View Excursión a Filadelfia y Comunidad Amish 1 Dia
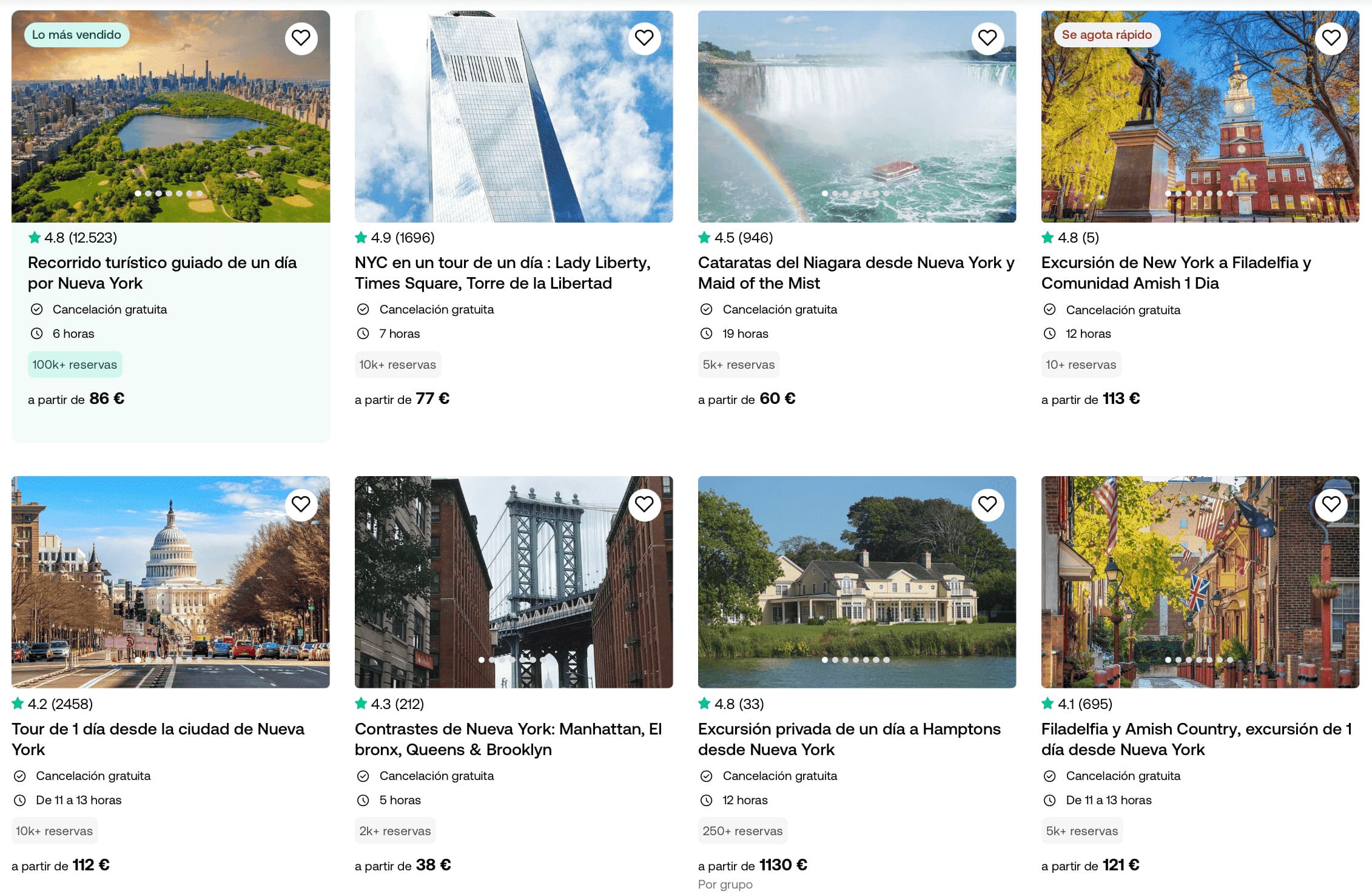 coord(1175,273)
